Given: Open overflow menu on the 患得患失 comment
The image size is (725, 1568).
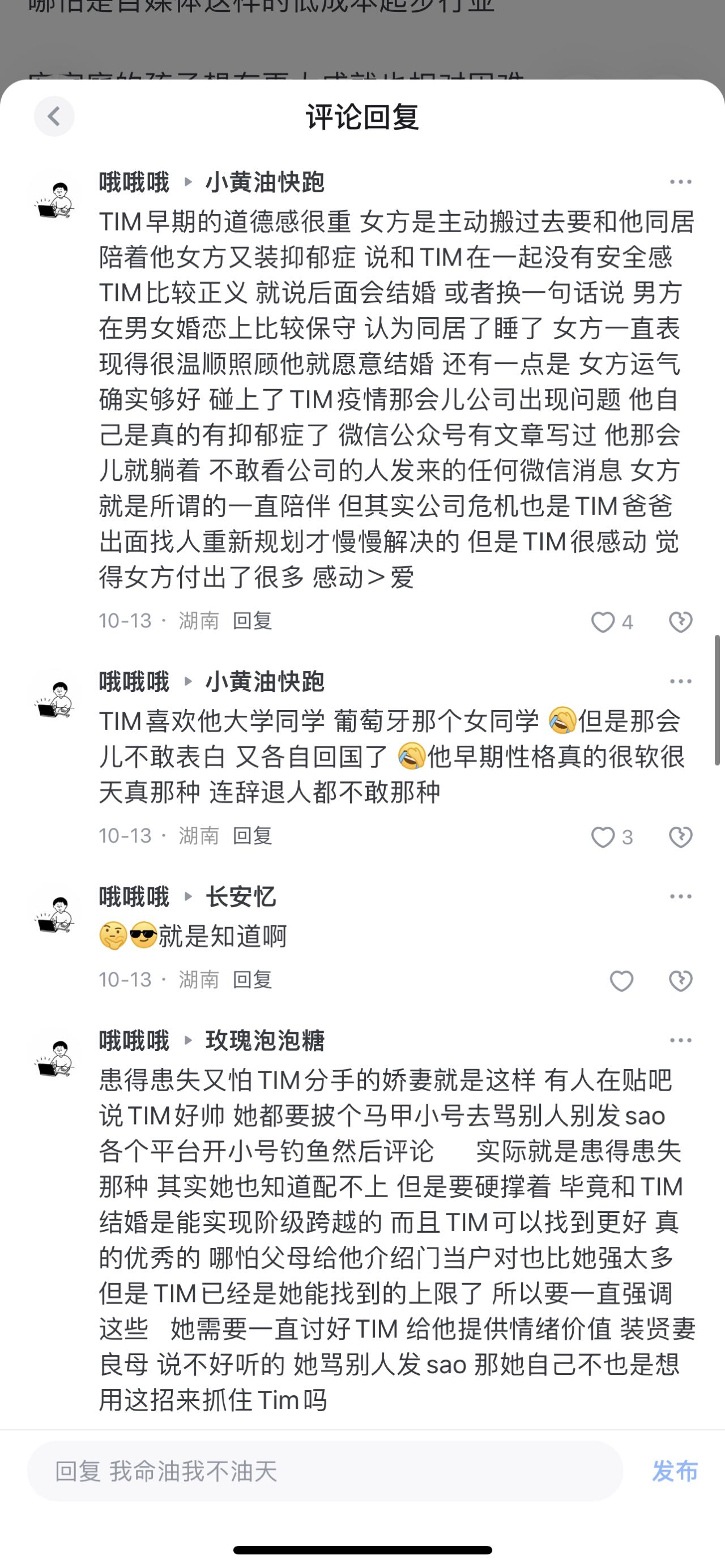Looking at the screenshot, I should coord(680,1040).
